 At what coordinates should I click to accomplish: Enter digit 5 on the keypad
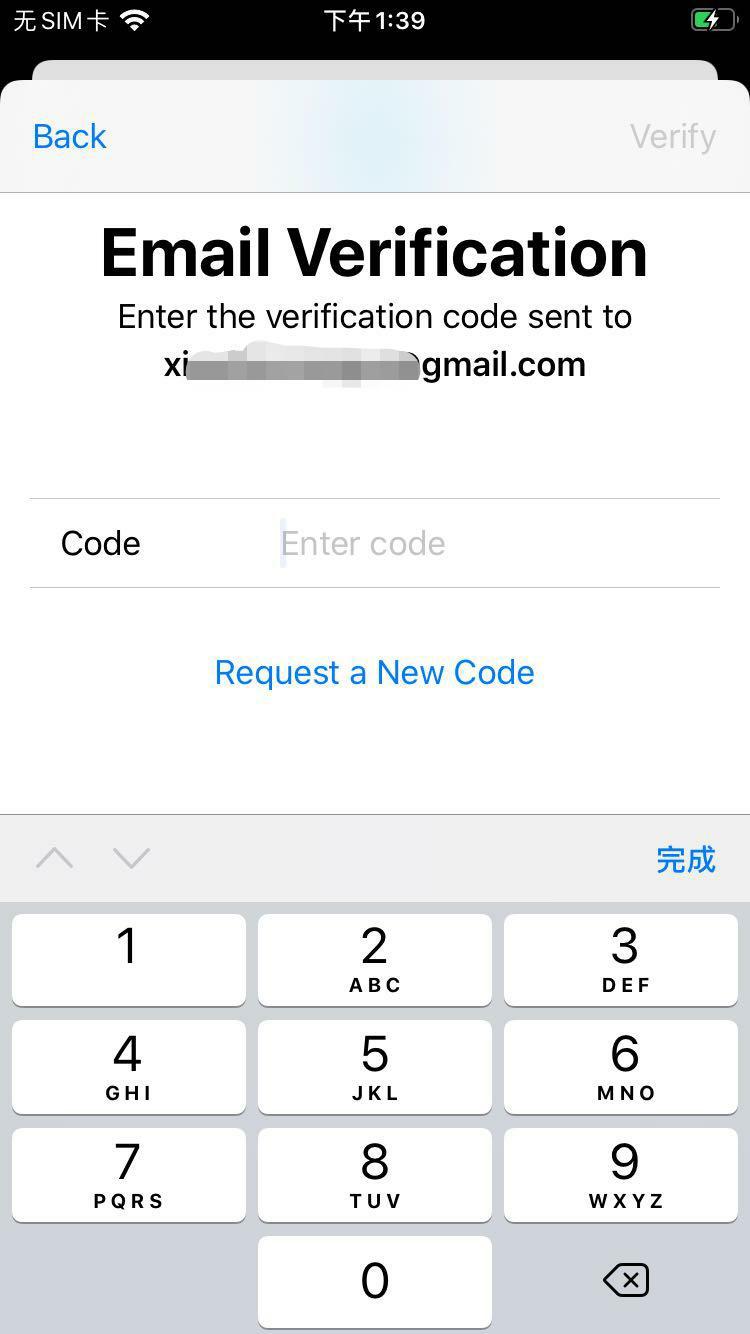[x=374, y=1066]
